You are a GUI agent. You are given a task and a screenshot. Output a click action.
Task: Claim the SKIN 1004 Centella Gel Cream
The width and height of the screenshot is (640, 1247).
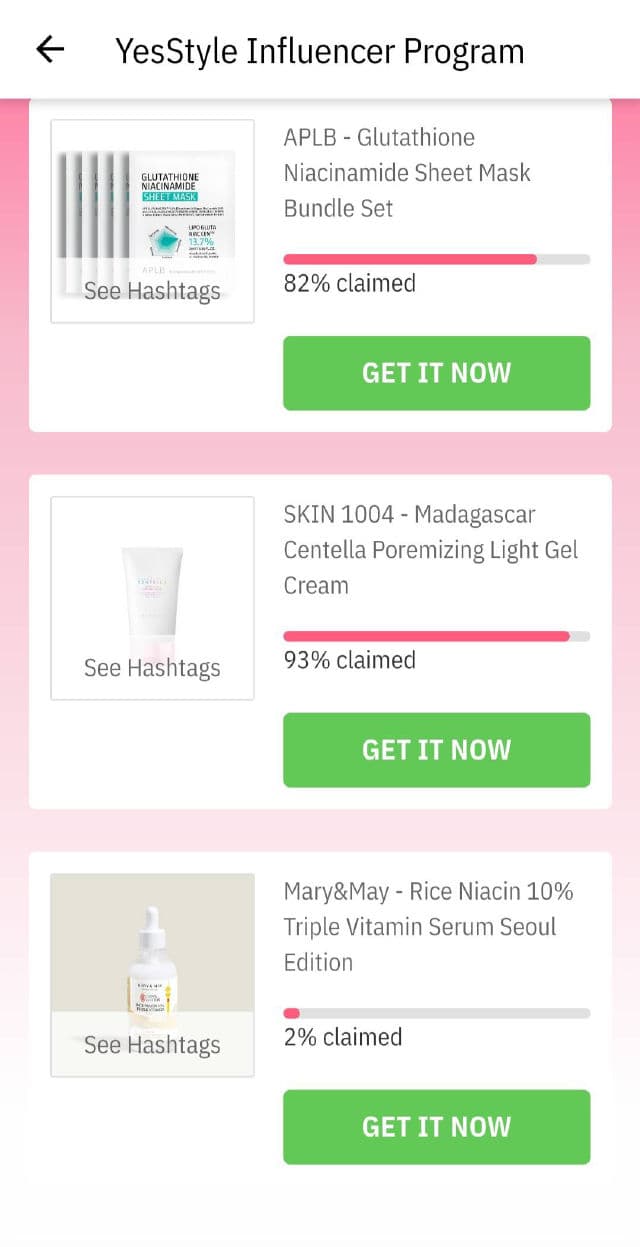436,750
